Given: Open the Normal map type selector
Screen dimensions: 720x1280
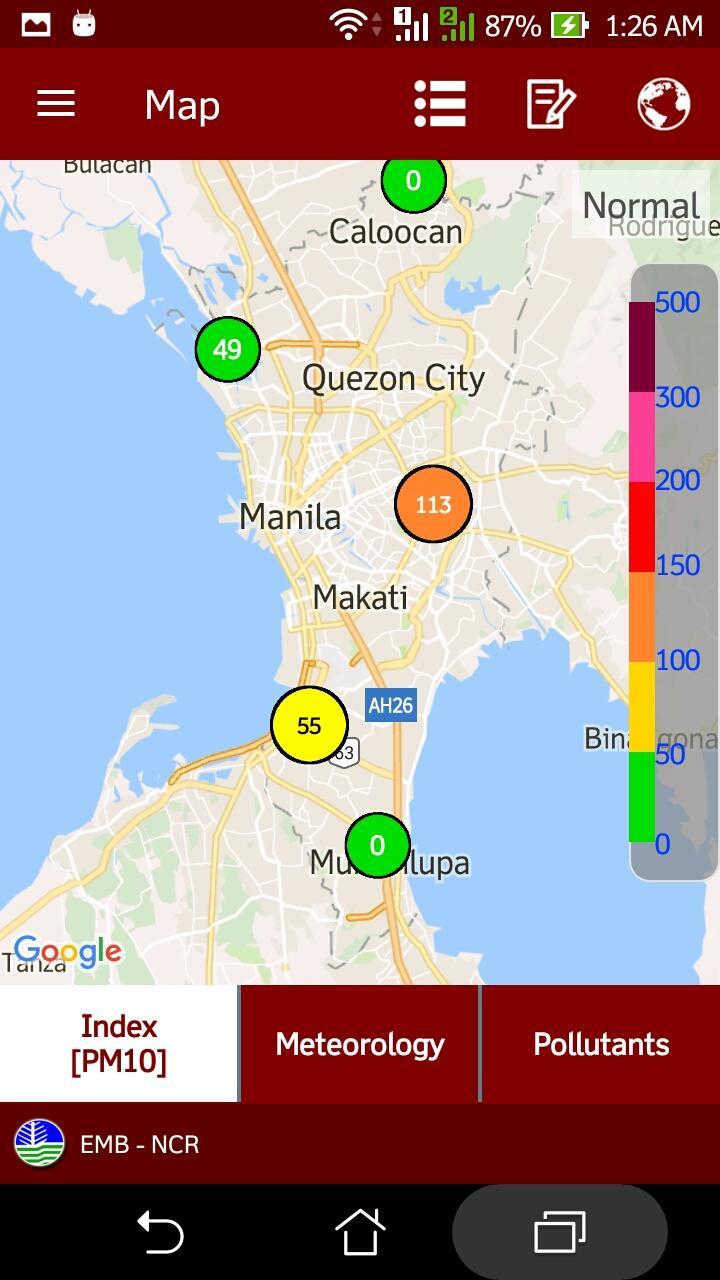Looking at the screenshot, I should [640, 205].
